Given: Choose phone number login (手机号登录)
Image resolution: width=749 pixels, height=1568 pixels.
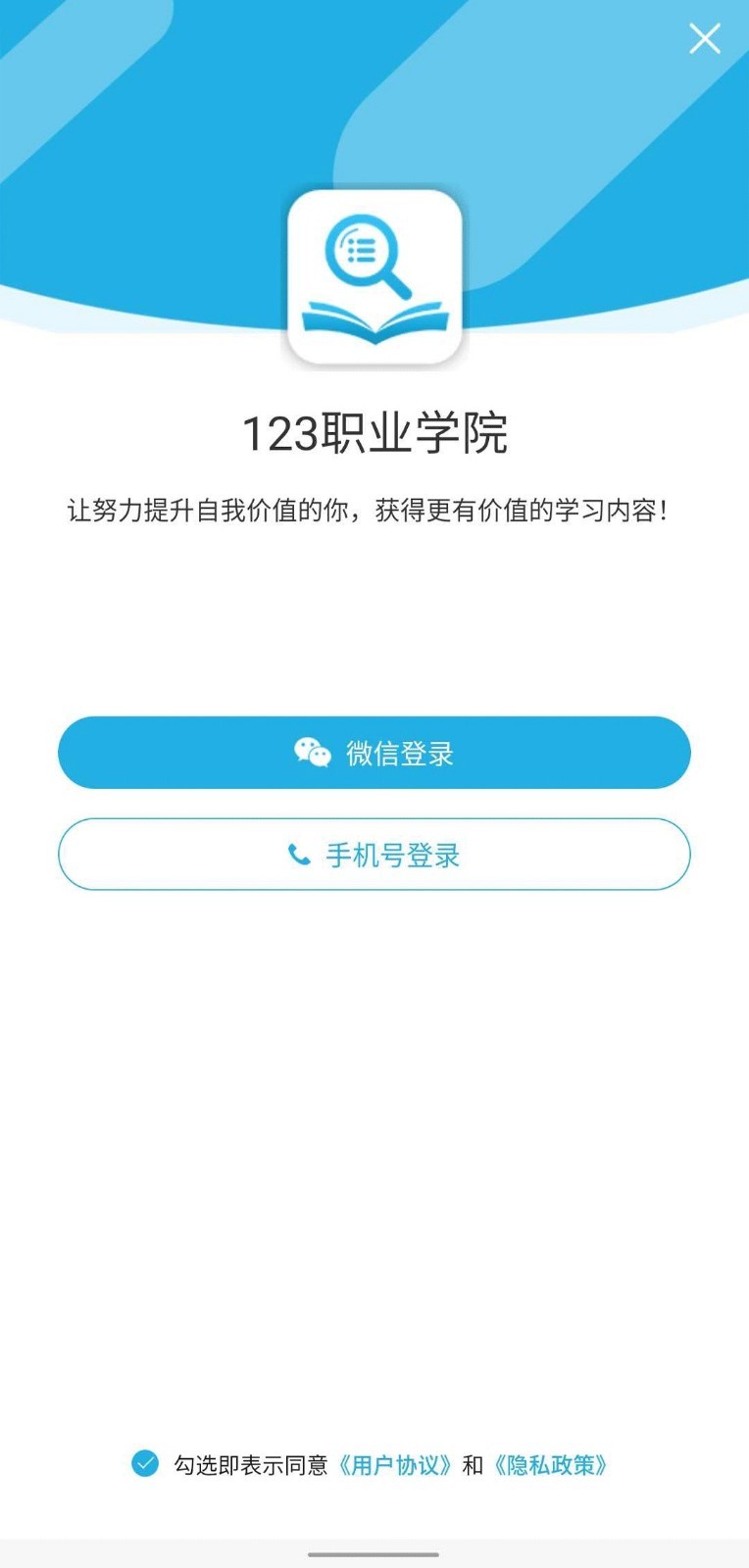Looking at the screenshot, I should [374, 855].
